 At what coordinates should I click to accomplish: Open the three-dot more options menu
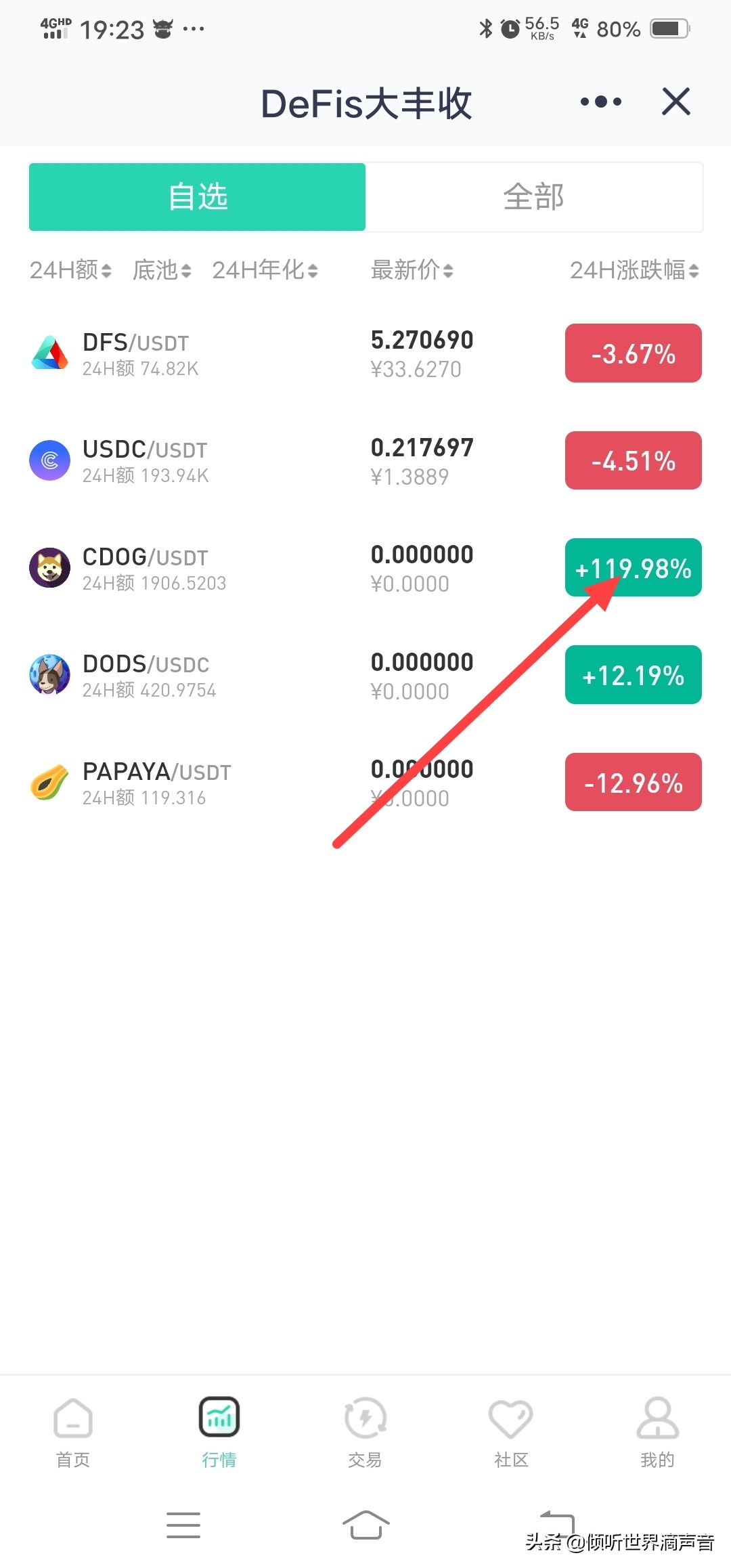tap(600, 102)
